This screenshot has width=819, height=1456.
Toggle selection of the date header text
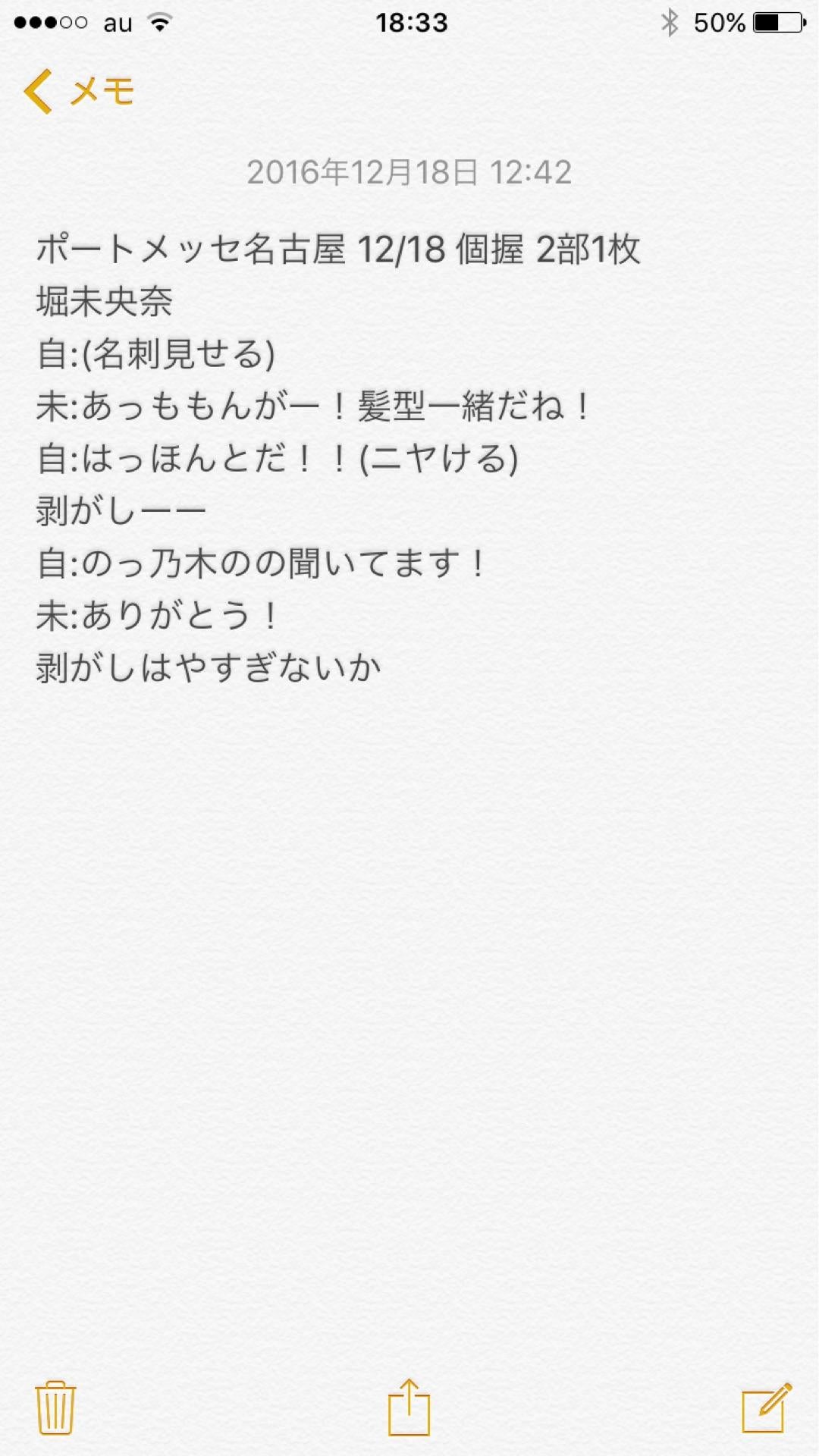point(409,173)
